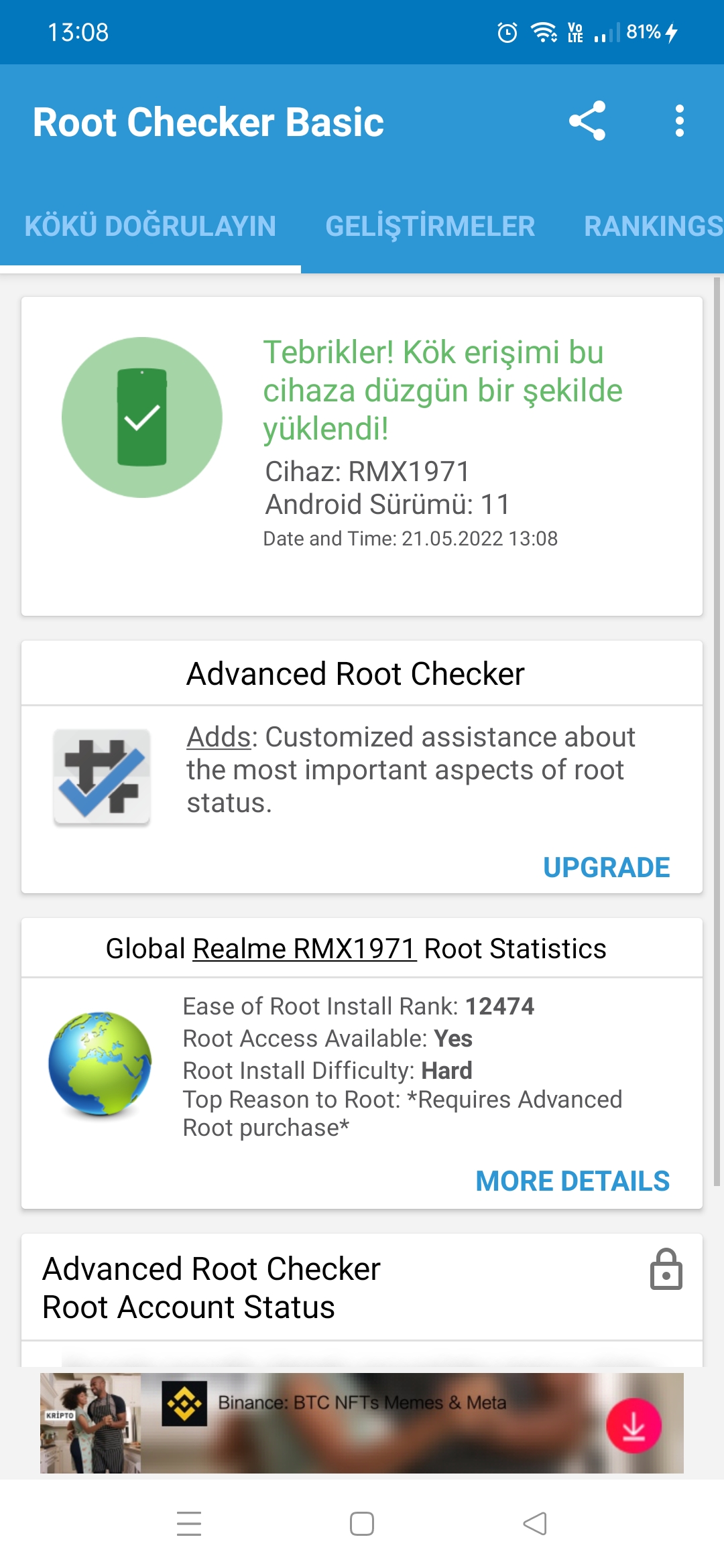Switch to the RANKINGS tab
Image resolution: width=724 pixels, height=1568 pixels.
[x=652, y=226]
